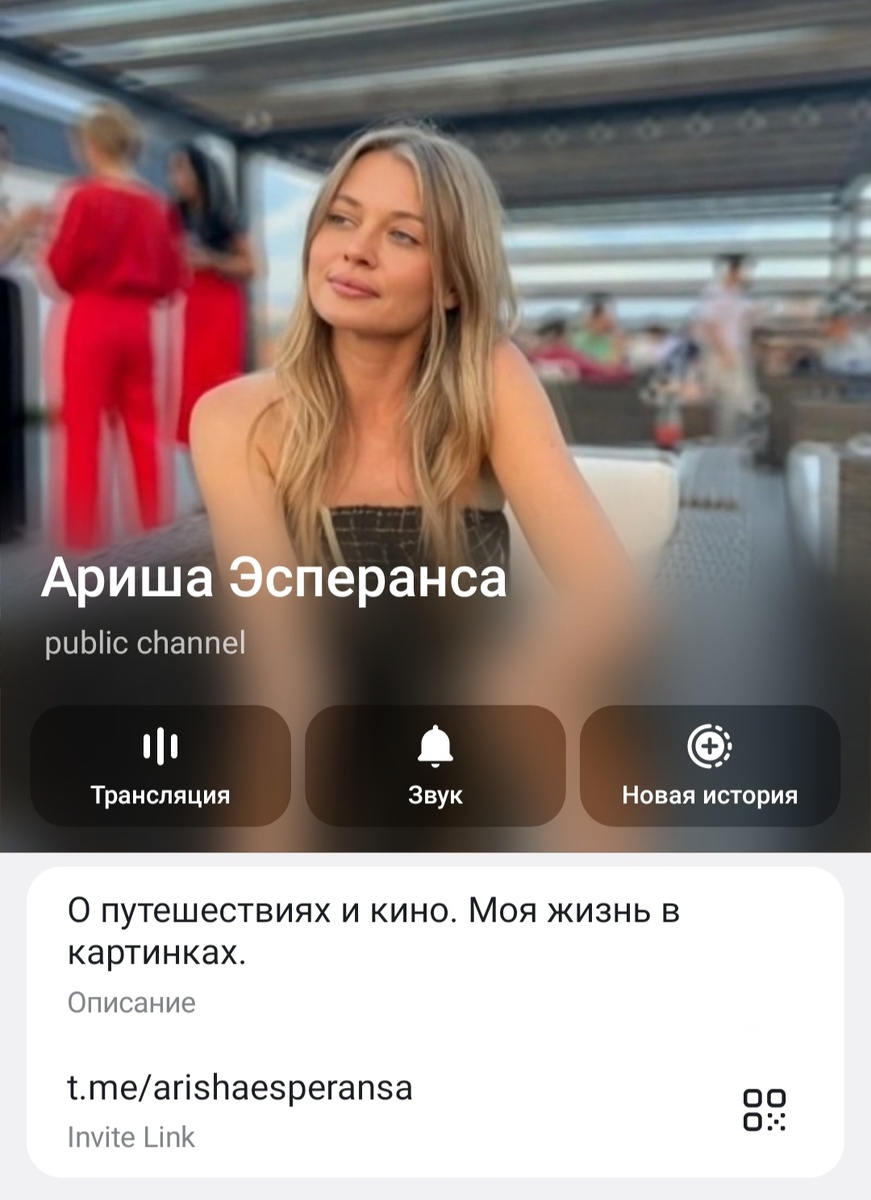Mute the channel using the bell control

pos(435,743)
